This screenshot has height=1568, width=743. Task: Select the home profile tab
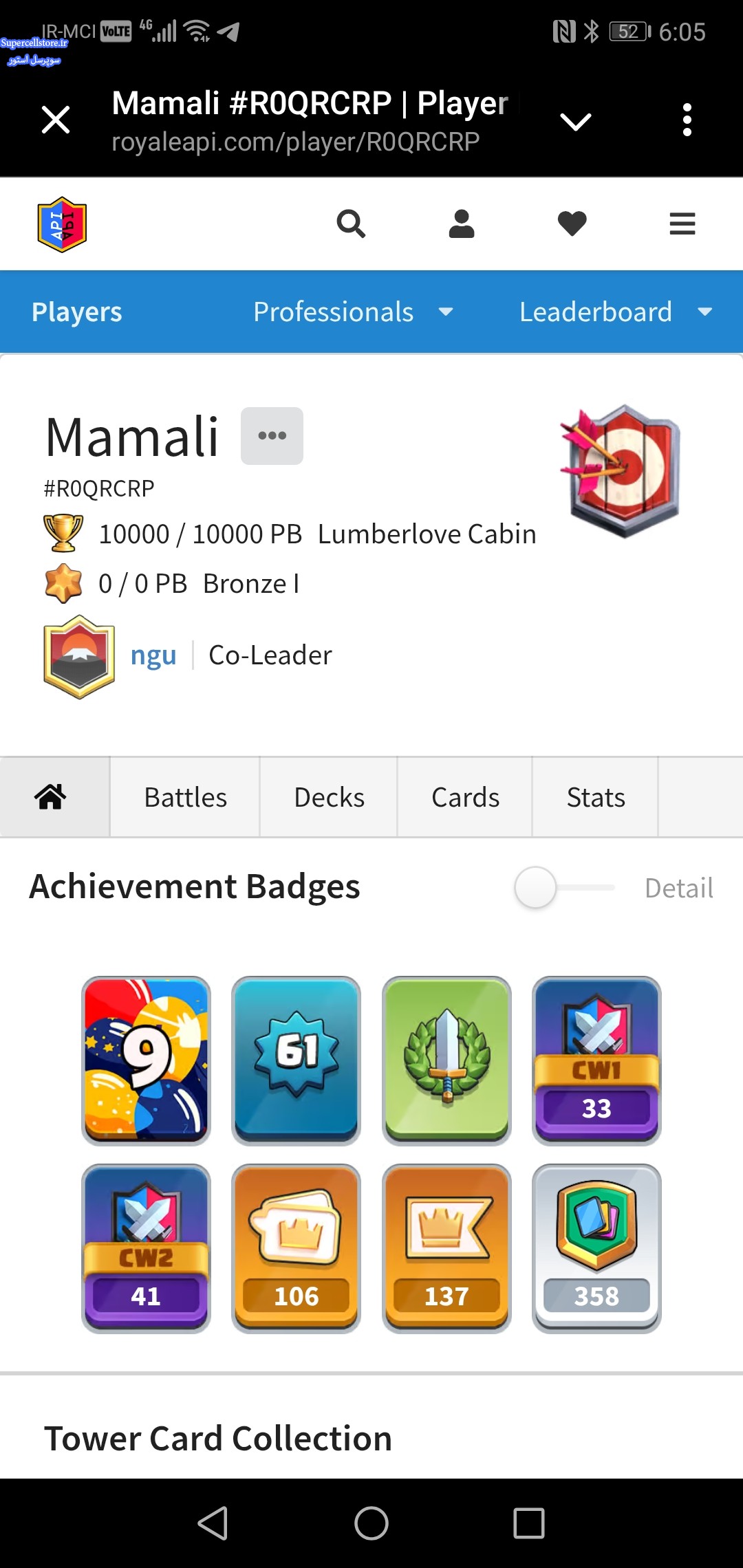coord(51,798)
